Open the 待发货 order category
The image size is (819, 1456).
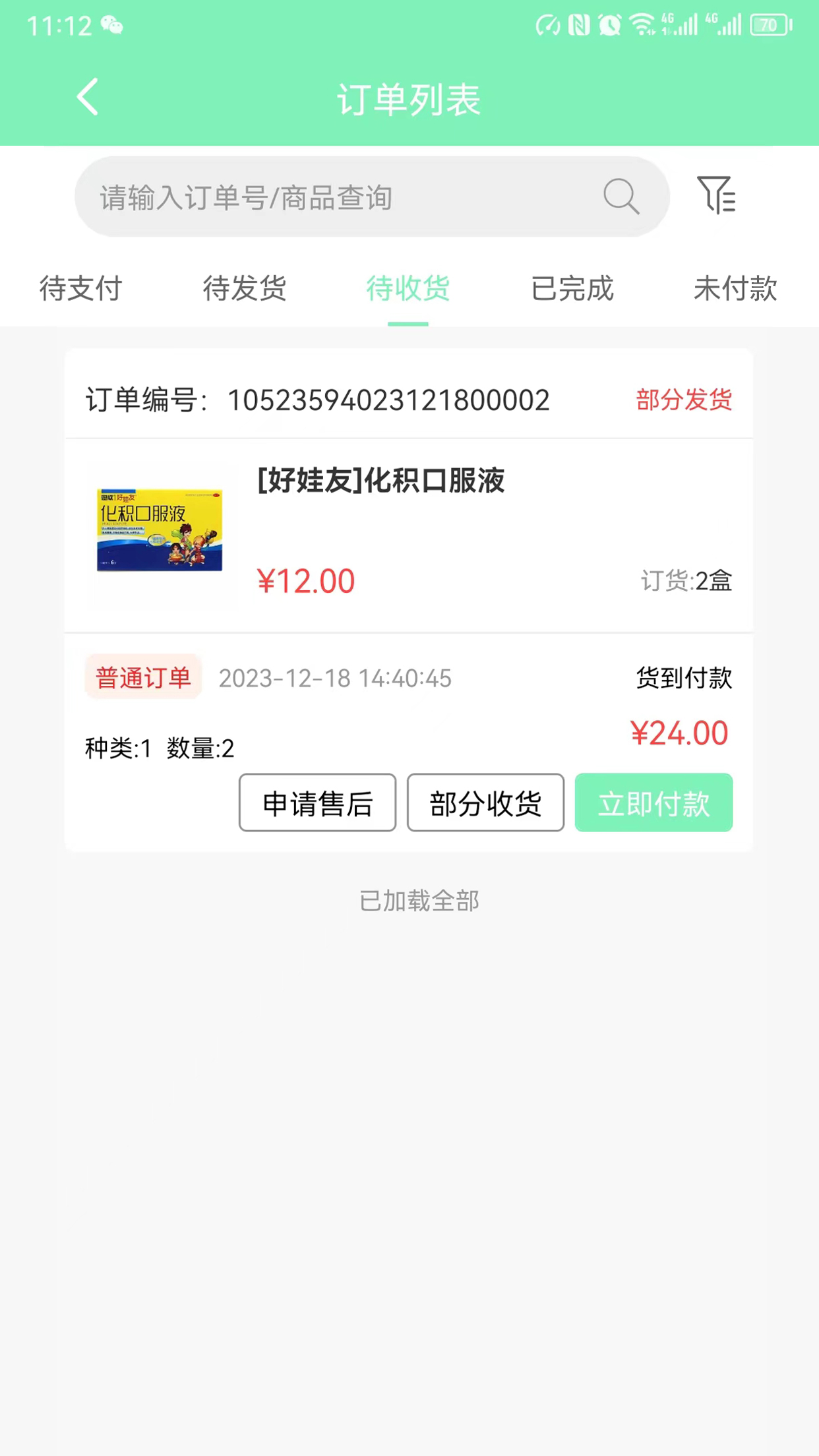pyautogui.click(x=245, y=289)
